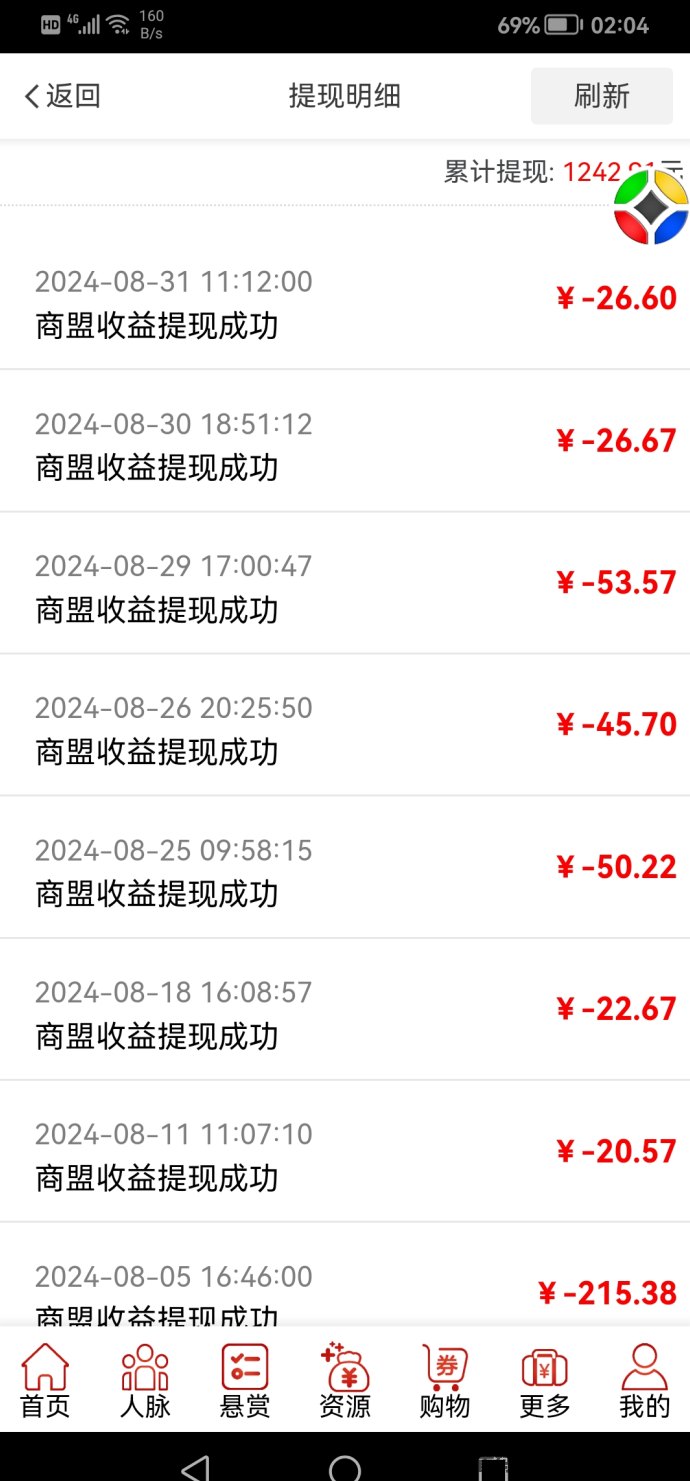Tap the system back navigation button
Image resolution: width=690 pixels, height=1481 pixels.
(196, 1468)
